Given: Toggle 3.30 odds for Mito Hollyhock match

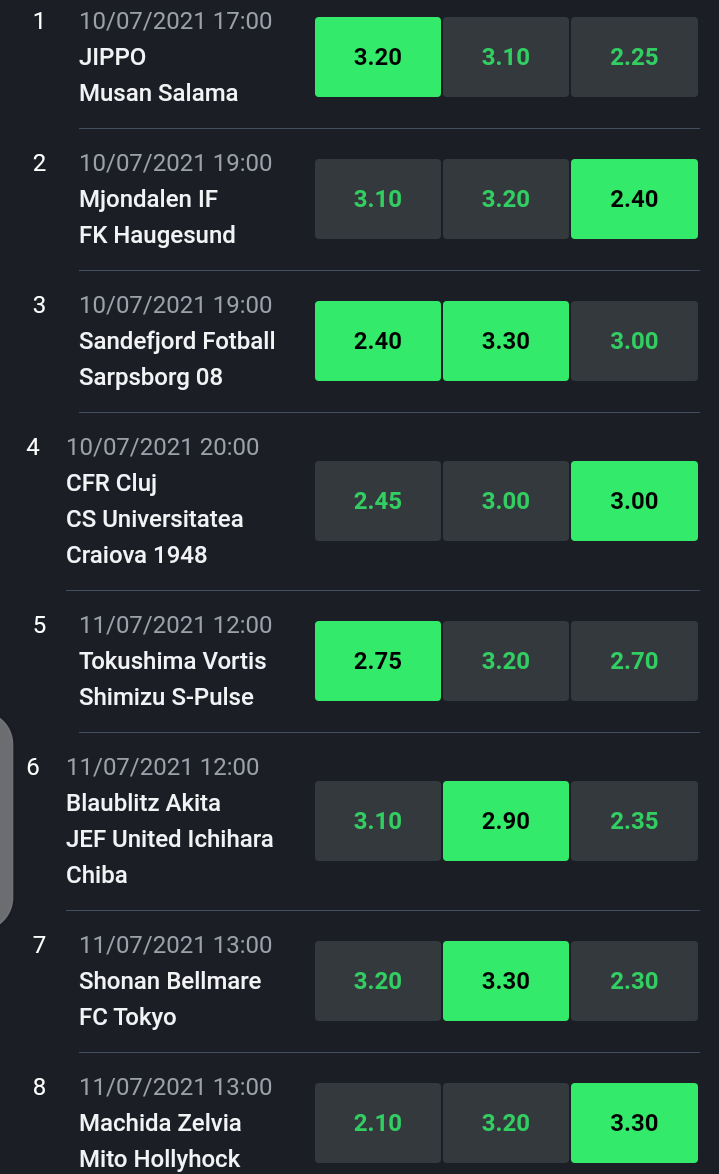Looking at the screenshot, I should (x=634, y=1123).
